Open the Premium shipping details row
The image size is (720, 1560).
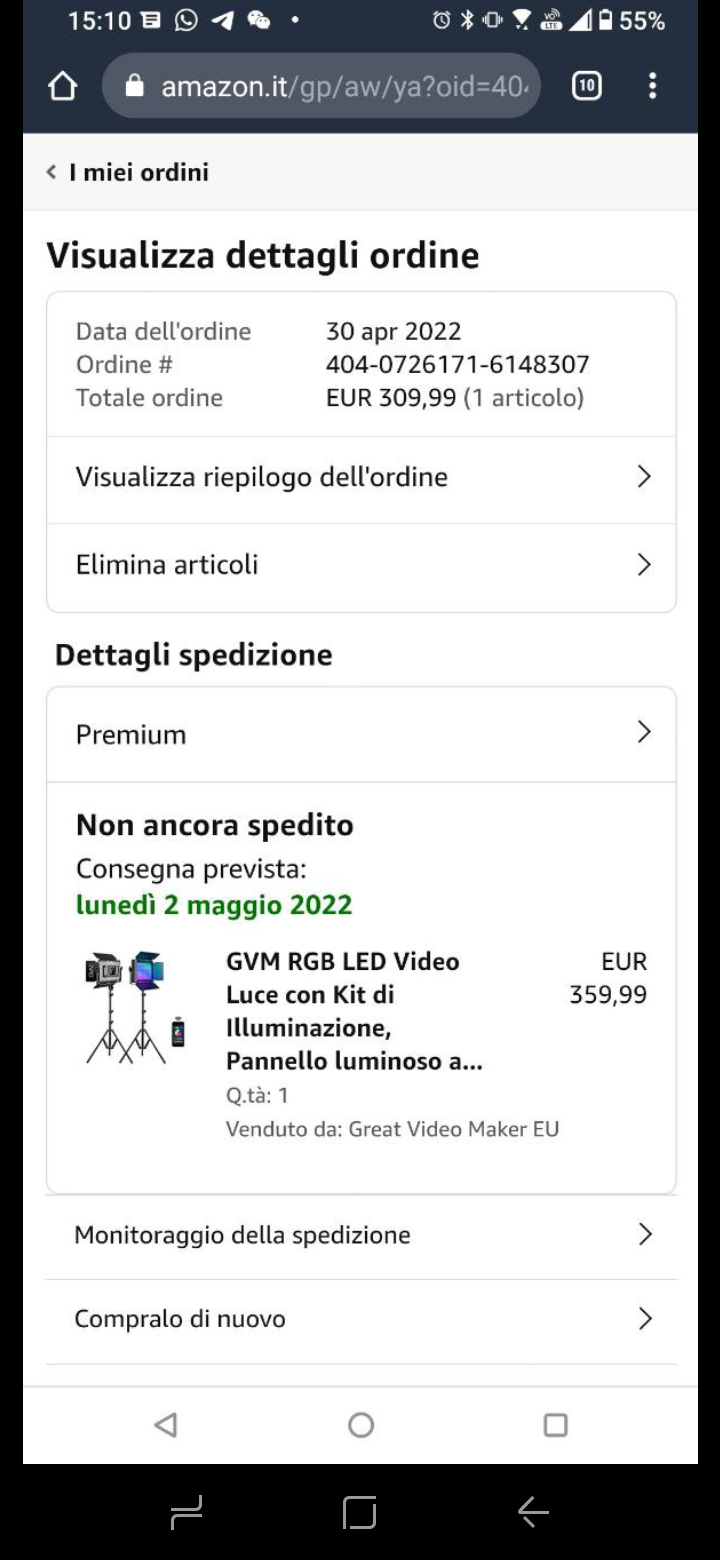360,734
